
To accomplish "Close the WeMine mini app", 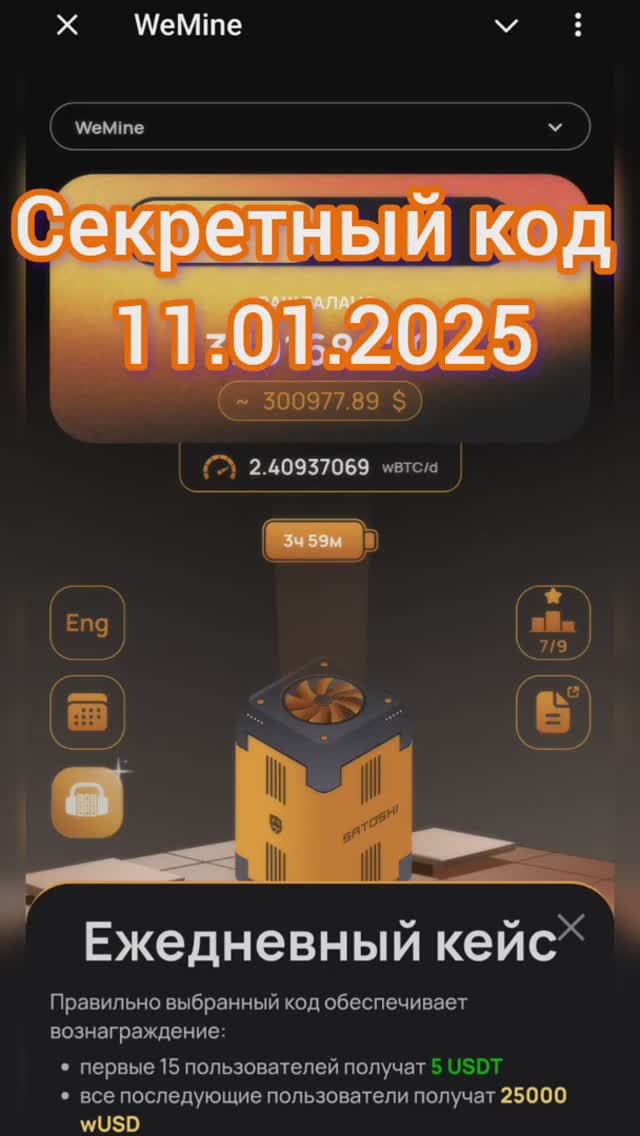I will [x=67, y=26].
